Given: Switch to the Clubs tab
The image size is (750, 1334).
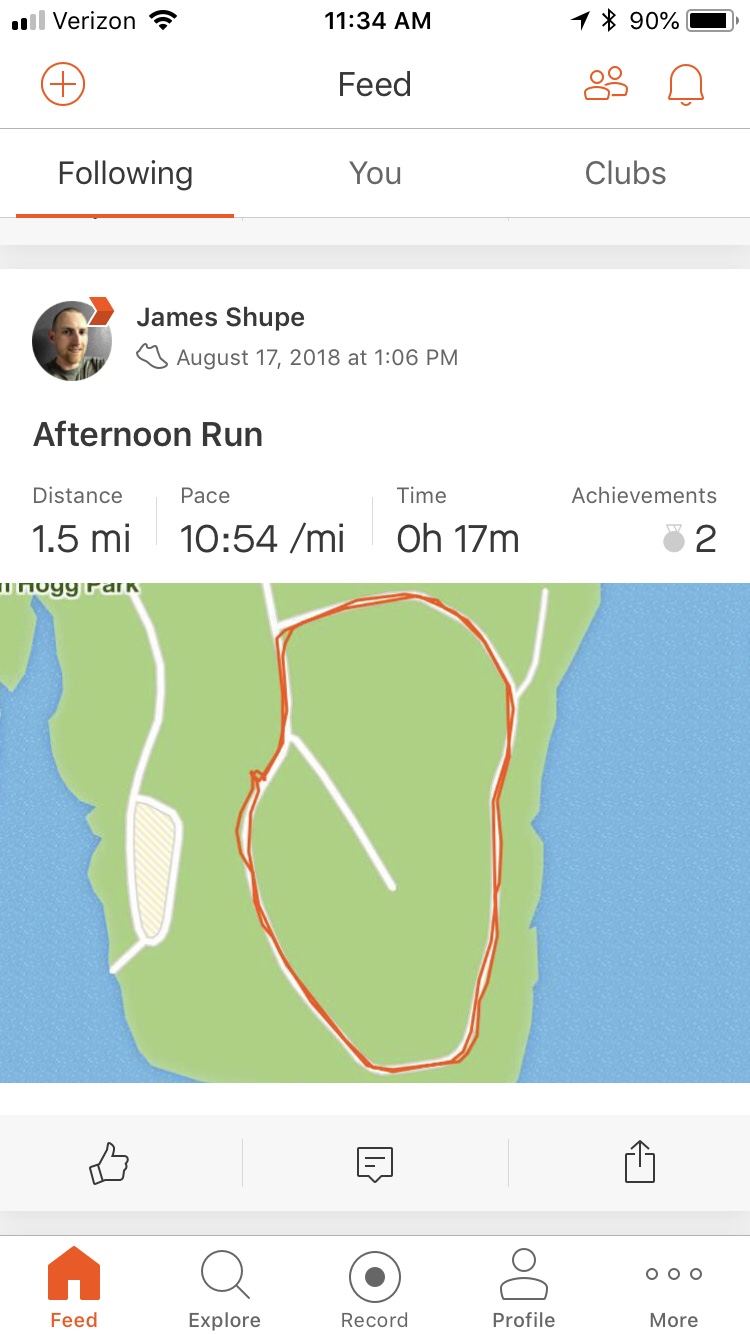Looking at the screenshot, I should coord(625,174).
